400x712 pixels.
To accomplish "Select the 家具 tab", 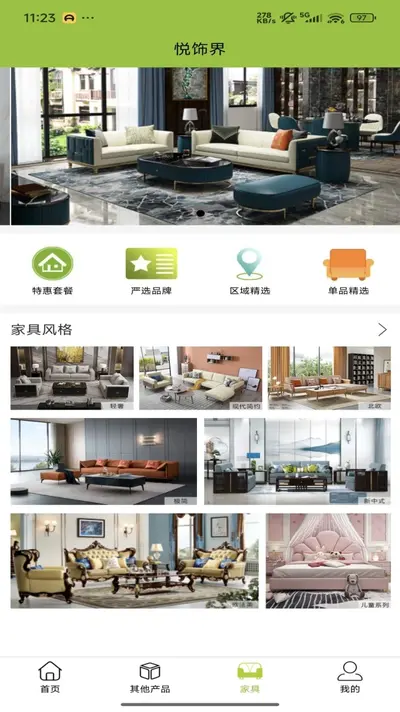I will (250, 677).
